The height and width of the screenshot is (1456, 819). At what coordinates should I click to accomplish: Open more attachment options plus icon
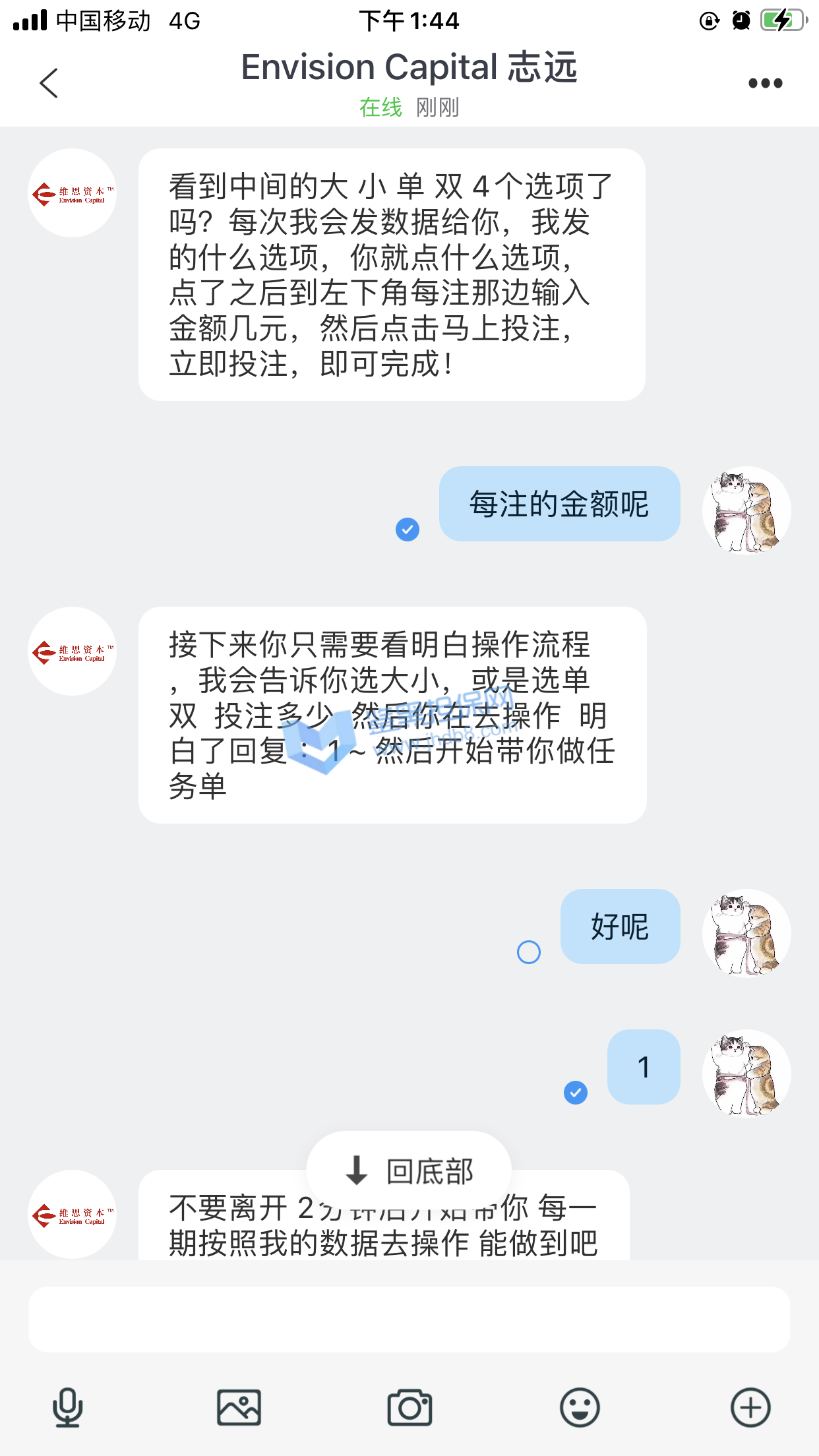point(750,1408)
